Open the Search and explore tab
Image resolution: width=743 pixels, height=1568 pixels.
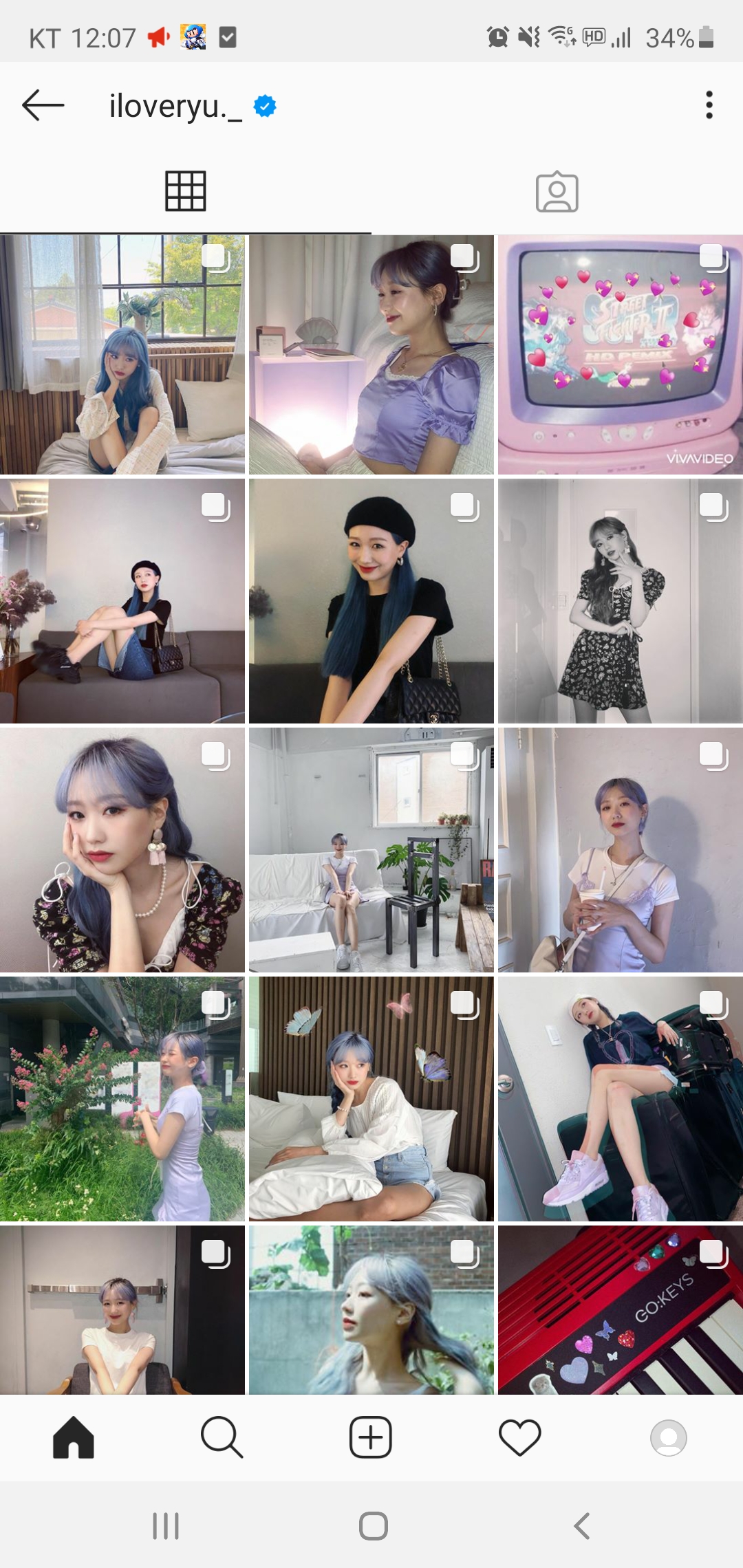[x=222, y=1437]
